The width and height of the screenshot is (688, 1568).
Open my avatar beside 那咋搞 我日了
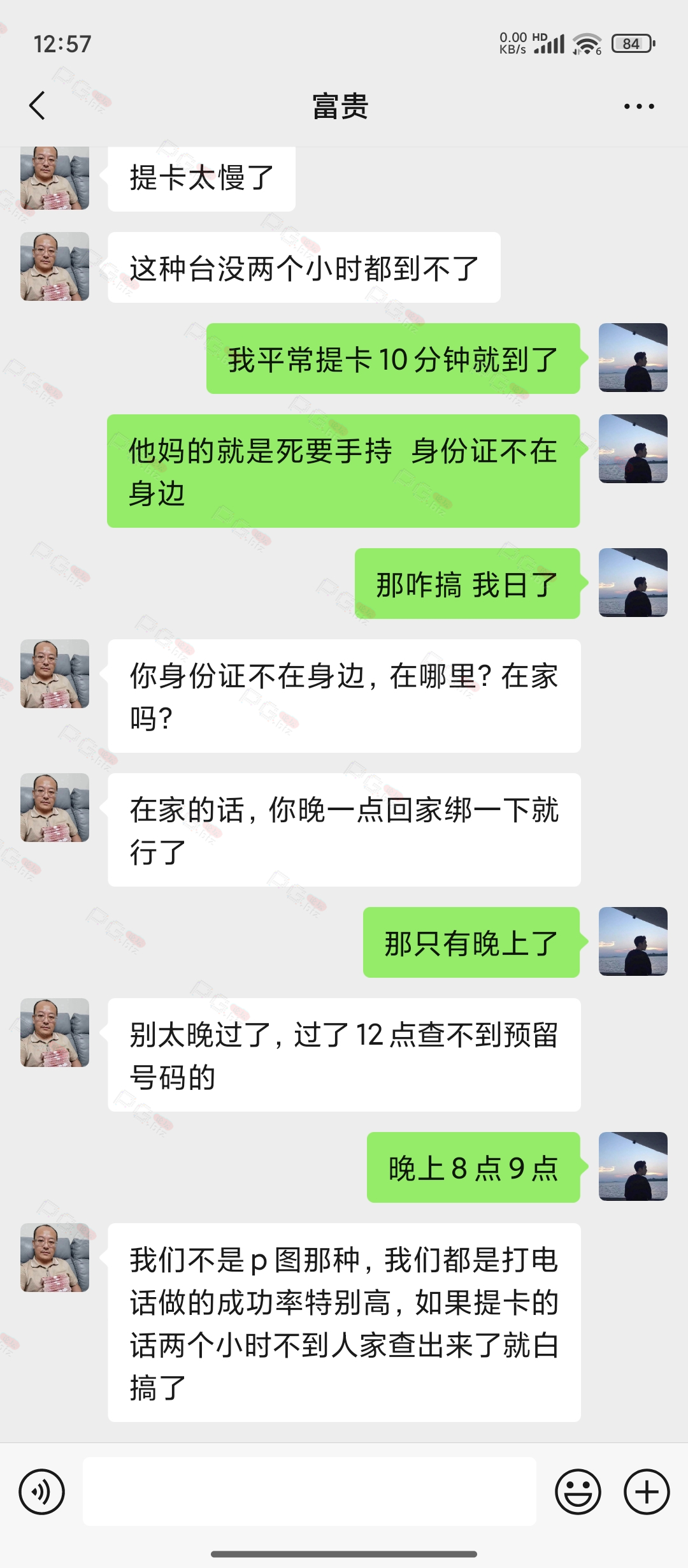pyautogui.click(x=633, y=583)
